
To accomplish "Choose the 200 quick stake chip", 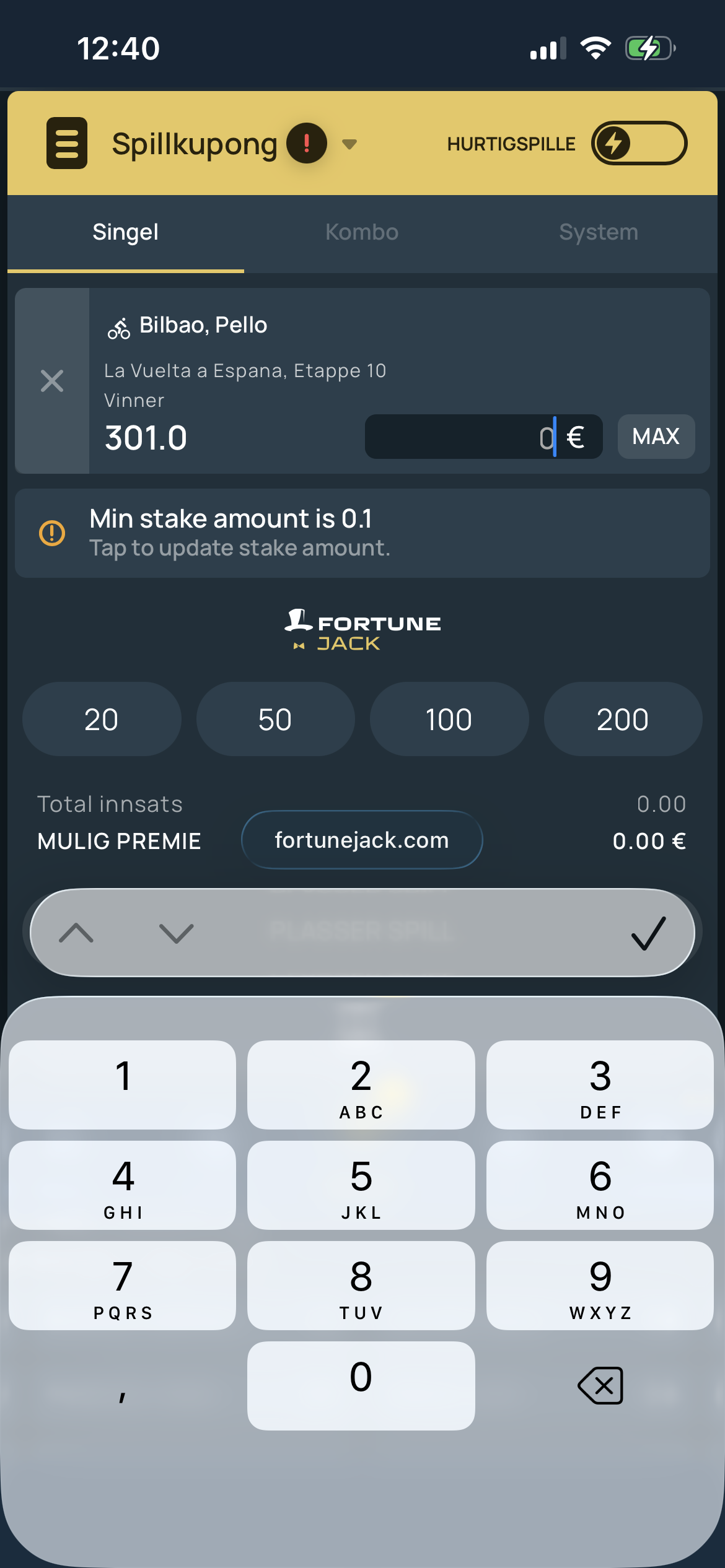I will click(623, 719).
